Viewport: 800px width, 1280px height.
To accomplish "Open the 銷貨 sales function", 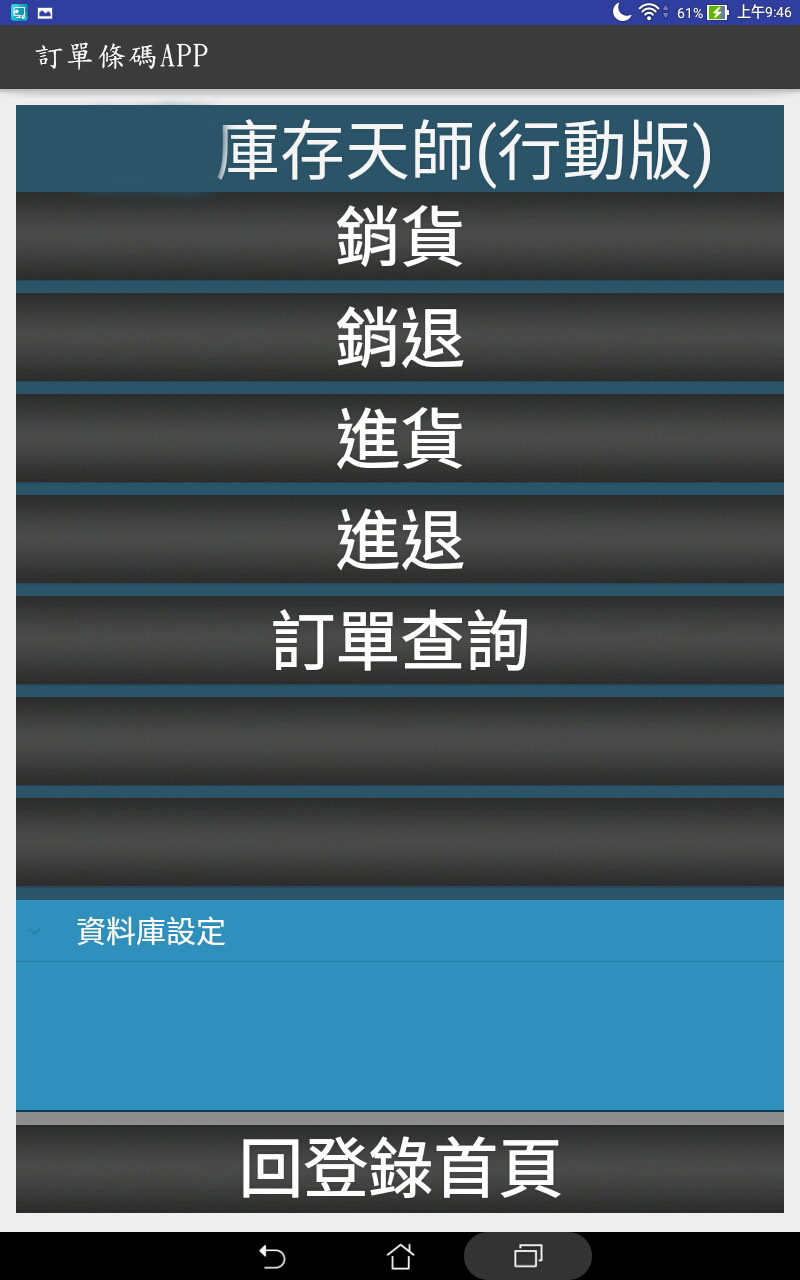I will tap(400, 236).
